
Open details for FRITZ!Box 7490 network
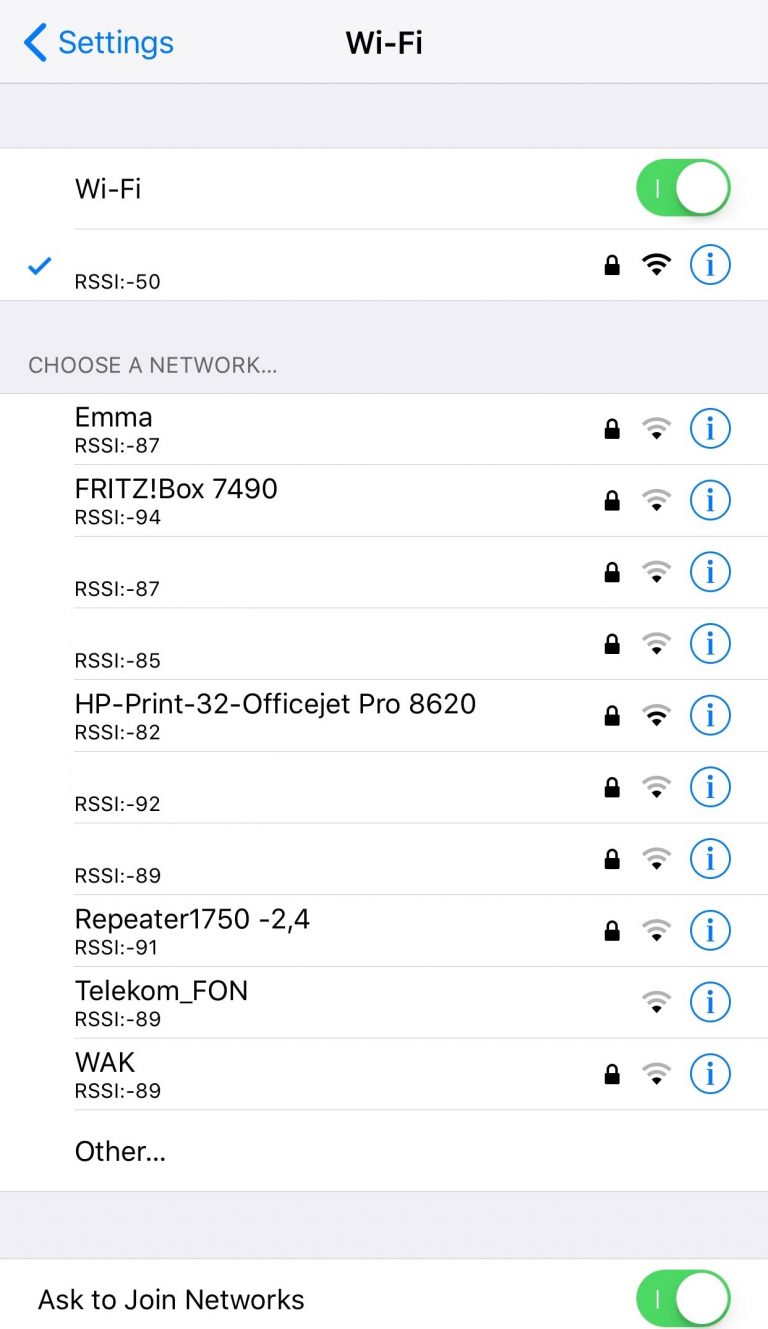click(x=710, y=500)
